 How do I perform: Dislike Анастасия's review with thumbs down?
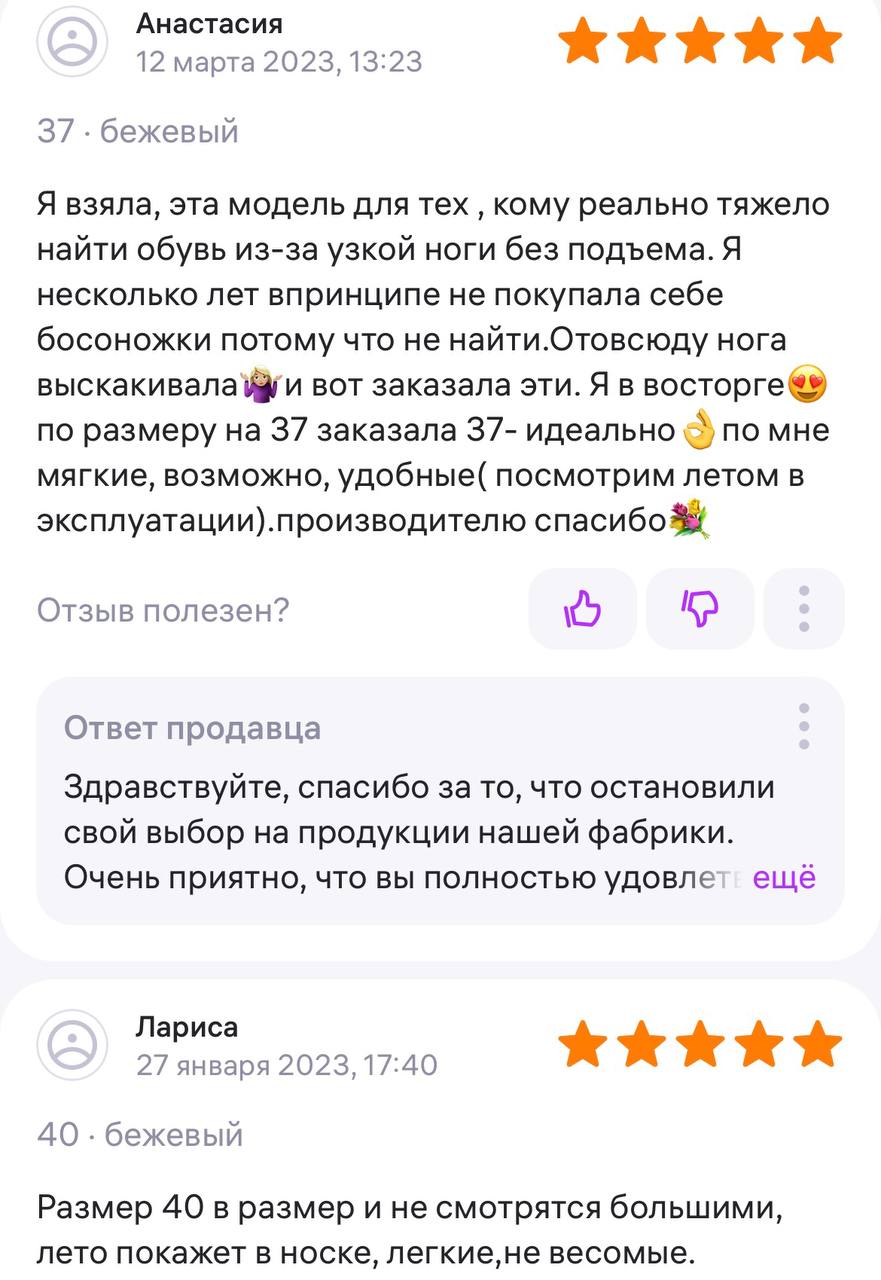coord(700,608)
